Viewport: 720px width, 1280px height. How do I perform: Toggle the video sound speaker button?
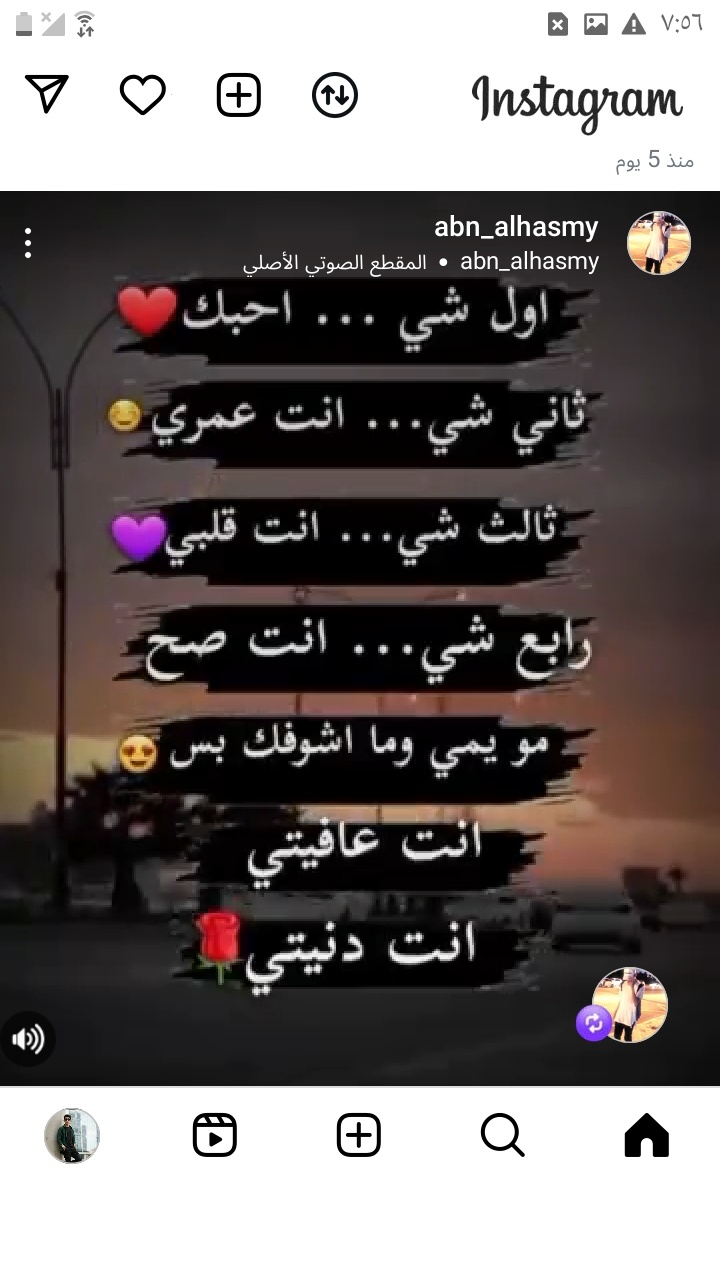[x=28, y=1040]
